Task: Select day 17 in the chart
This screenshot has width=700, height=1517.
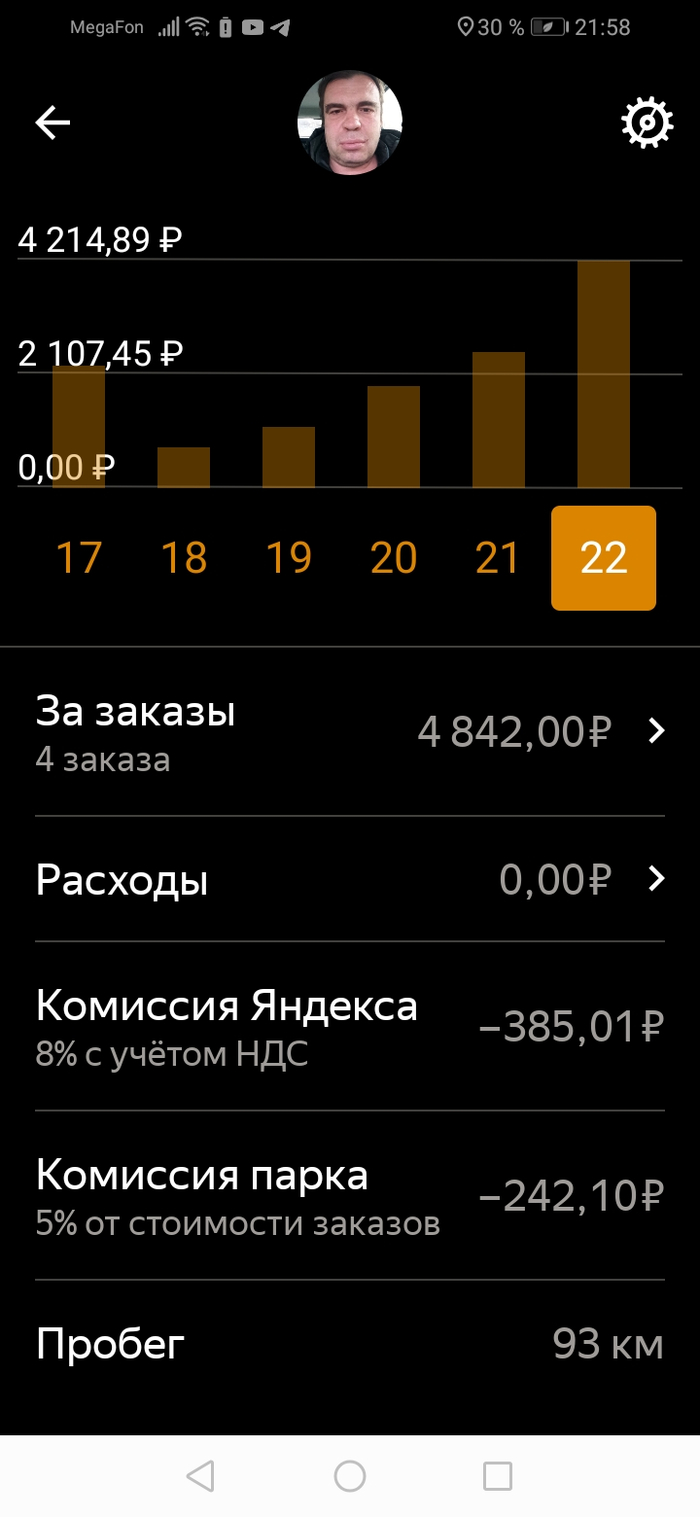Action: 79,558
